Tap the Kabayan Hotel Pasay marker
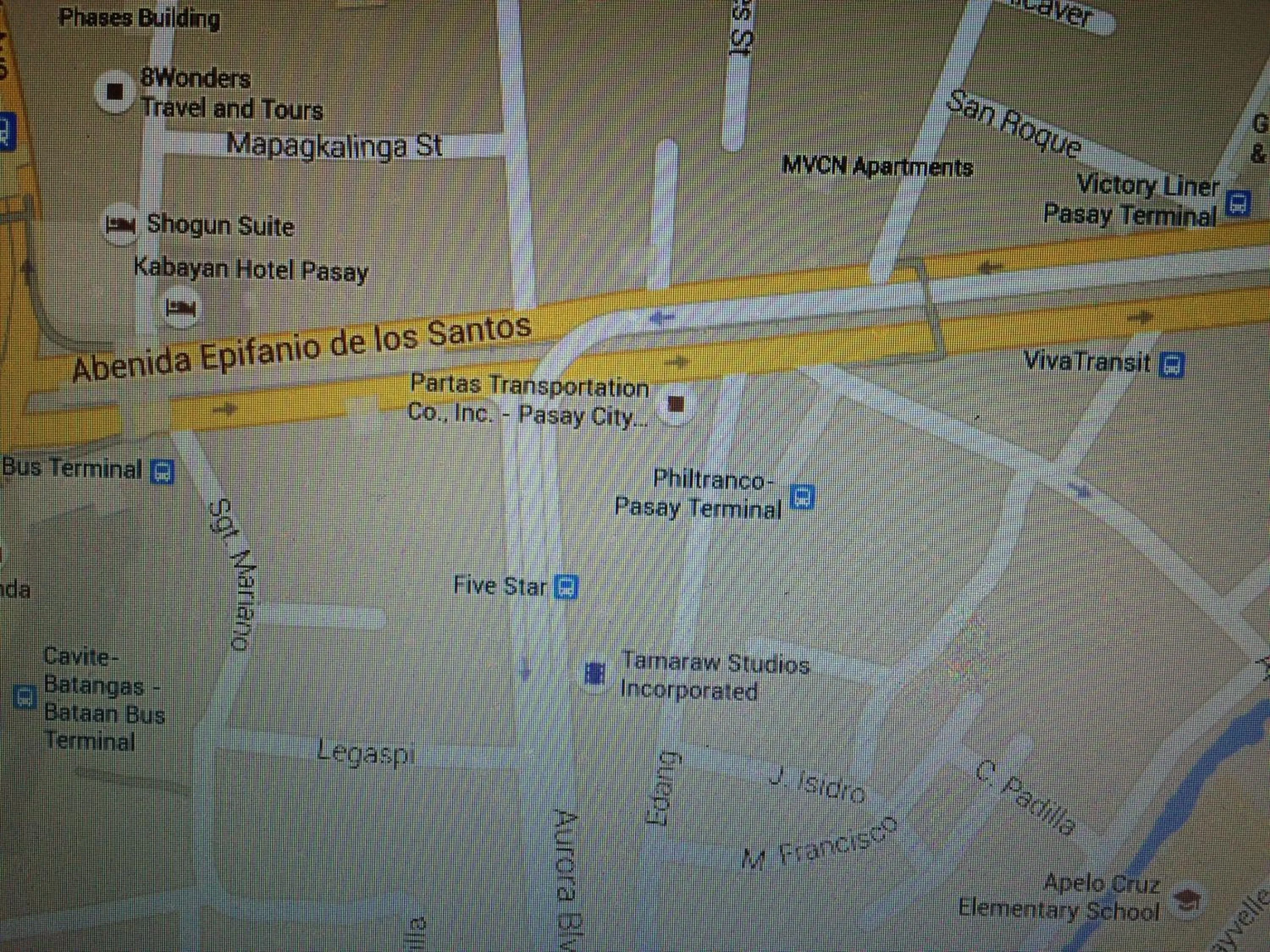The image size is (1270, 952). 181,308
